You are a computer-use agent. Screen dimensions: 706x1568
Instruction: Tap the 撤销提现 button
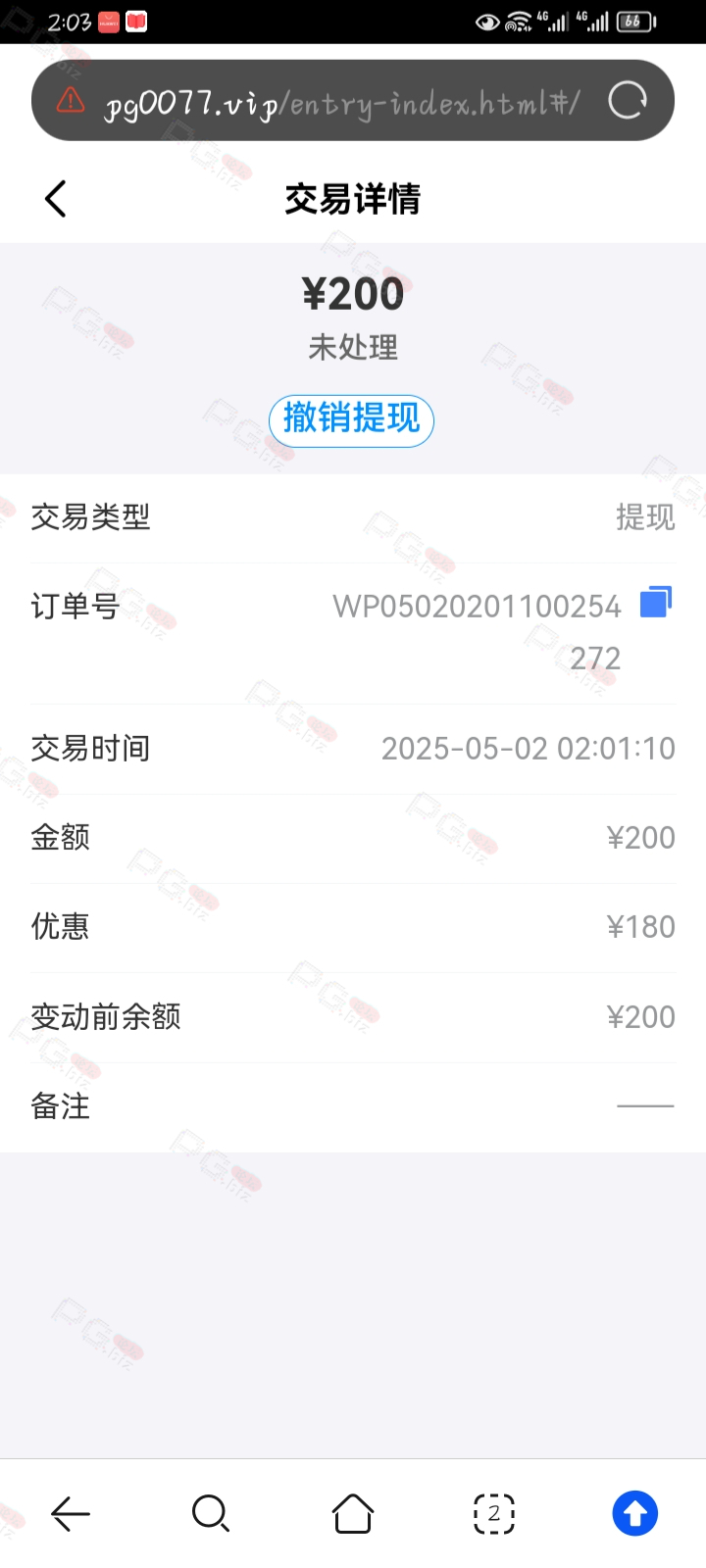click(351, 420)
